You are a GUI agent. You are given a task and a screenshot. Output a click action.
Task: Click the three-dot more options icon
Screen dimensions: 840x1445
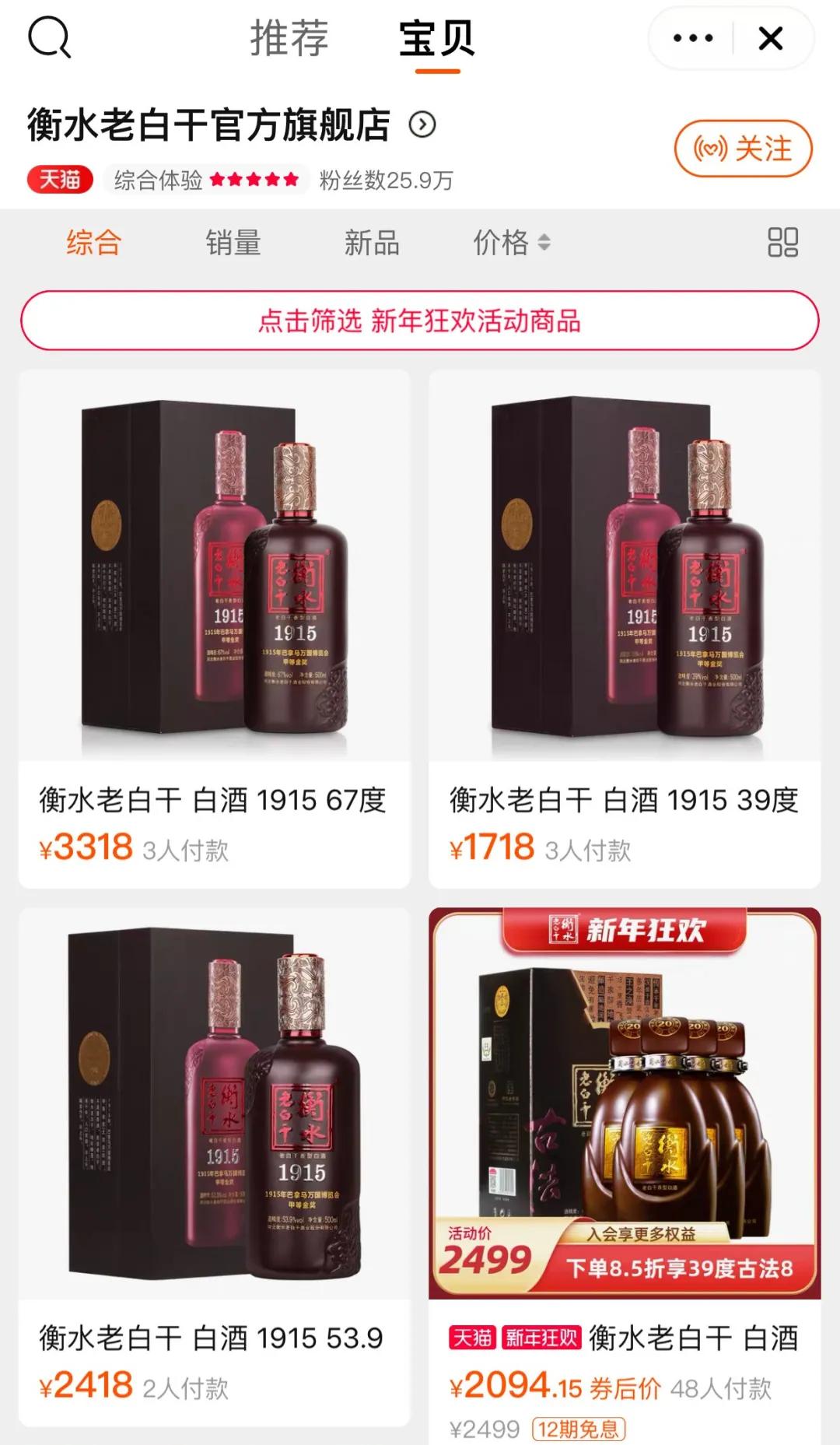pyautogui.click(x=695, y=38)
